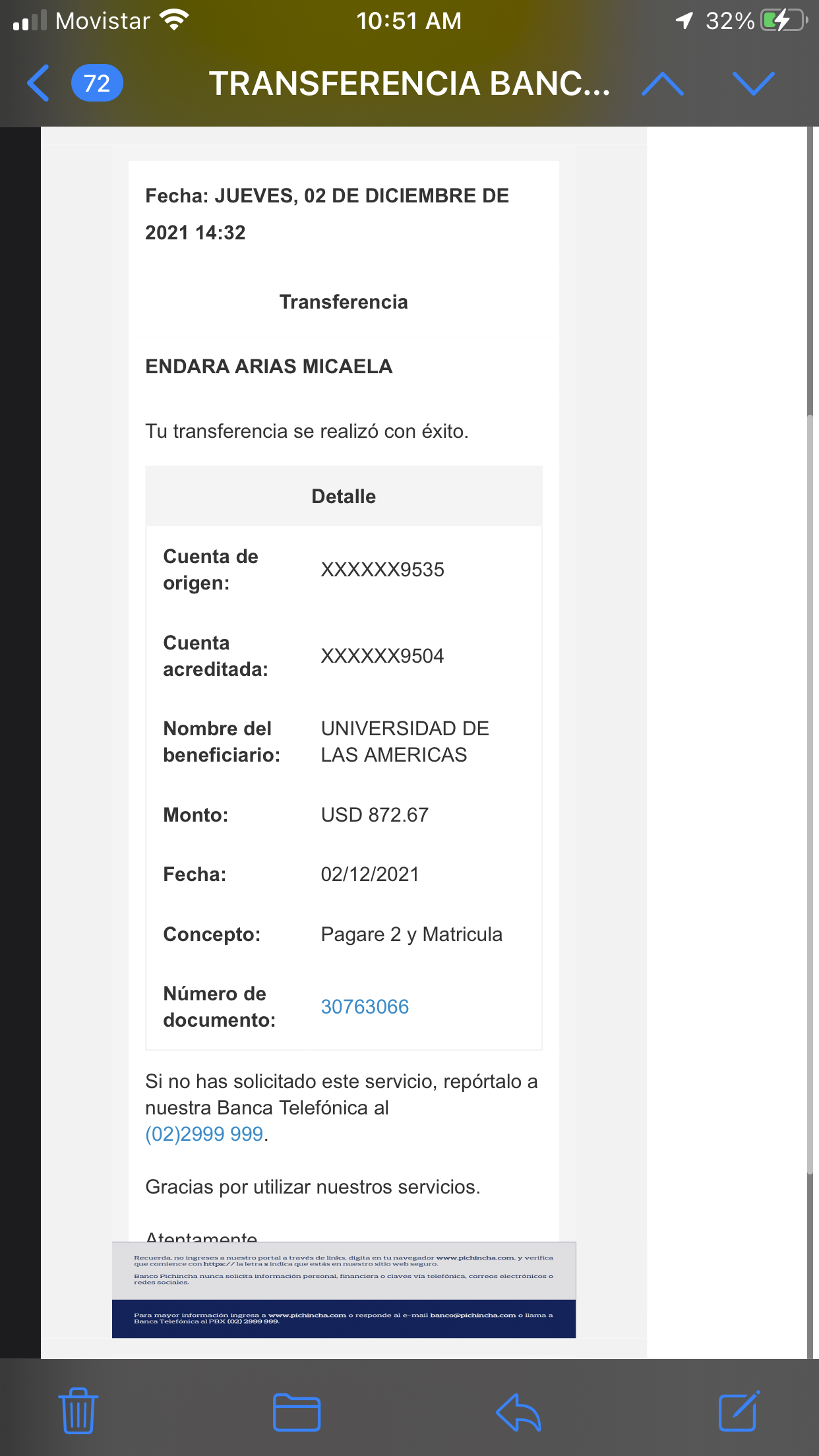Show the previous email message
Image resolution: width=819 pixels, height=1456 pixels.
coord(662,84)
